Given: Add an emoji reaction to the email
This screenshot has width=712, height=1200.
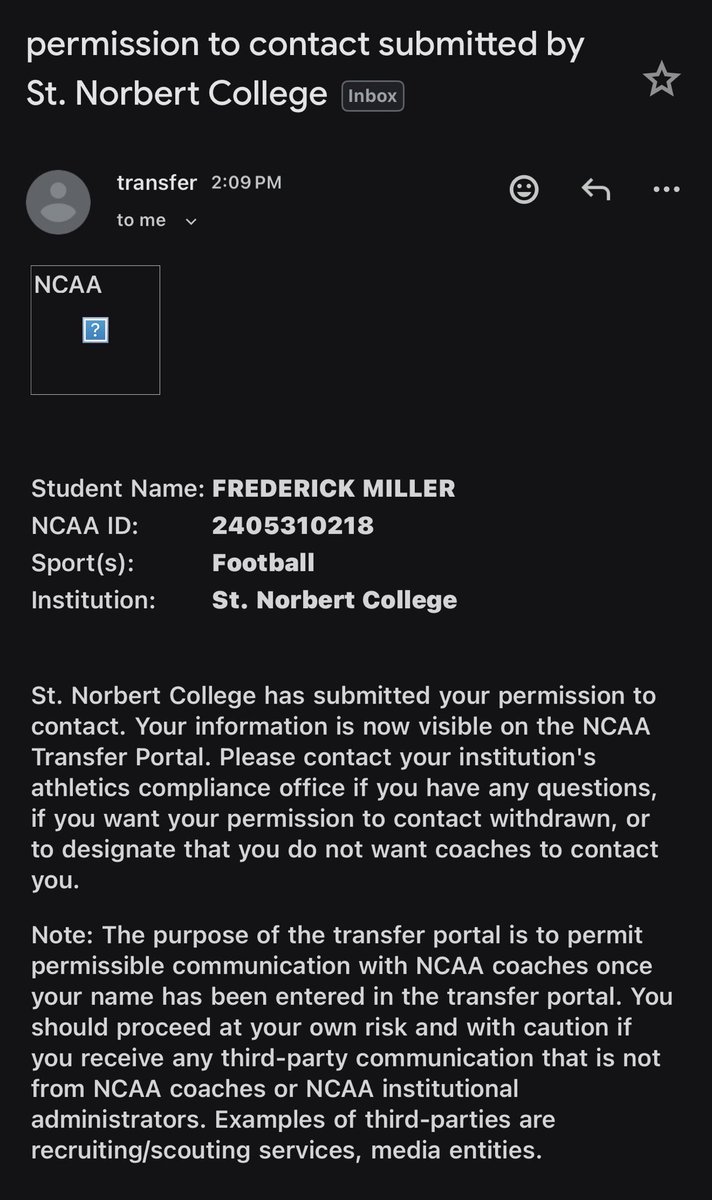Looking at the screenshot, I should (525, 189).
